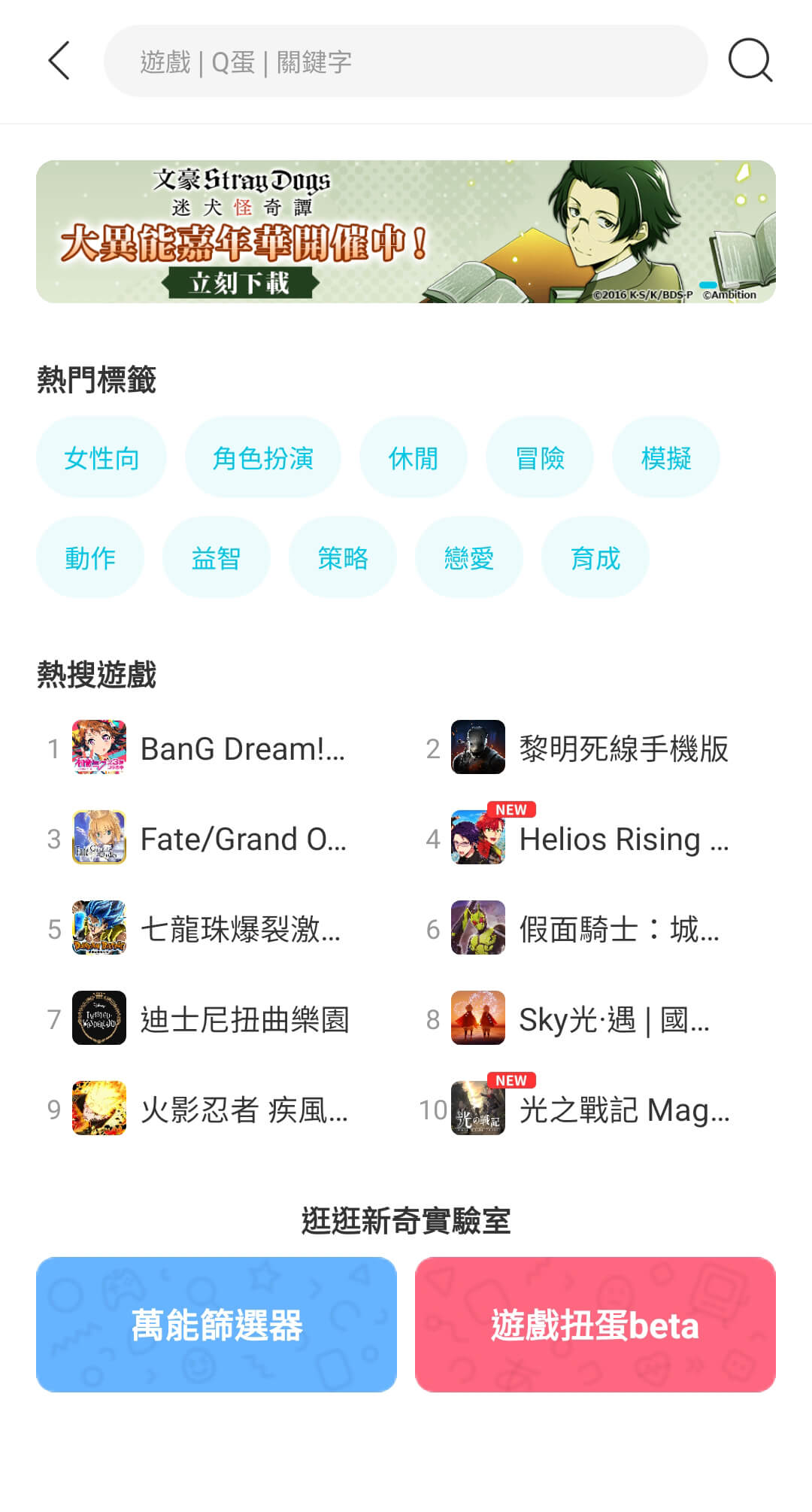Click the 角色扮演 tag
Screen dimensions: 812x1512
point(264,457)
